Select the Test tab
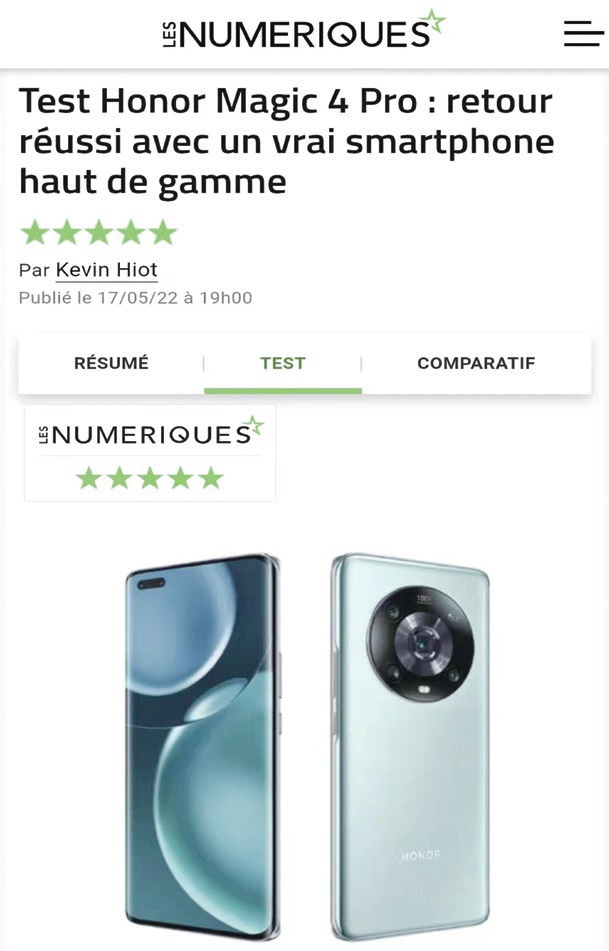This screenshot has height=951, width=609. [x=282, y=363]
